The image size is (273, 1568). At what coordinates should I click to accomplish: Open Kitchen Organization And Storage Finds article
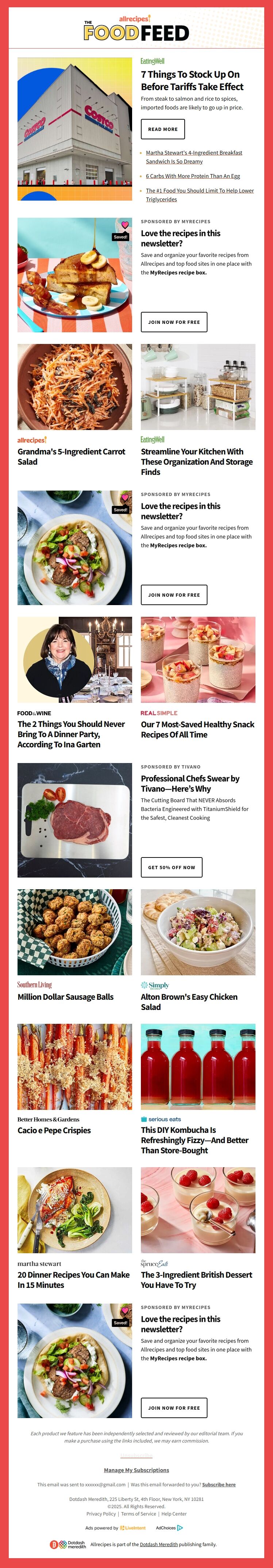[x=196, y=461]
